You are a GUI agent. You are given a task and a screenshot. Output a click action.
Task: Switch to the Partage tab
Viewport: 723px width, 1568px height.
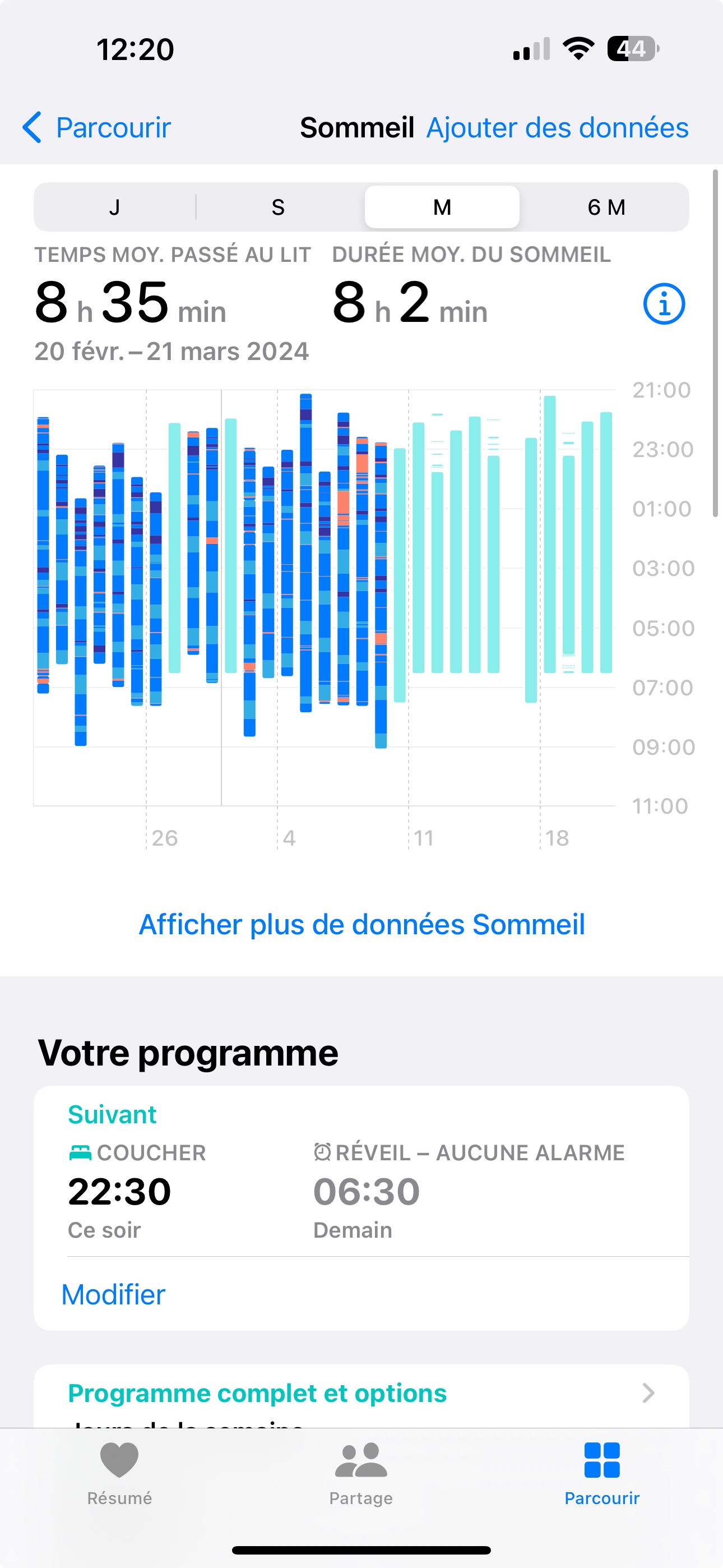point(361,1473)
